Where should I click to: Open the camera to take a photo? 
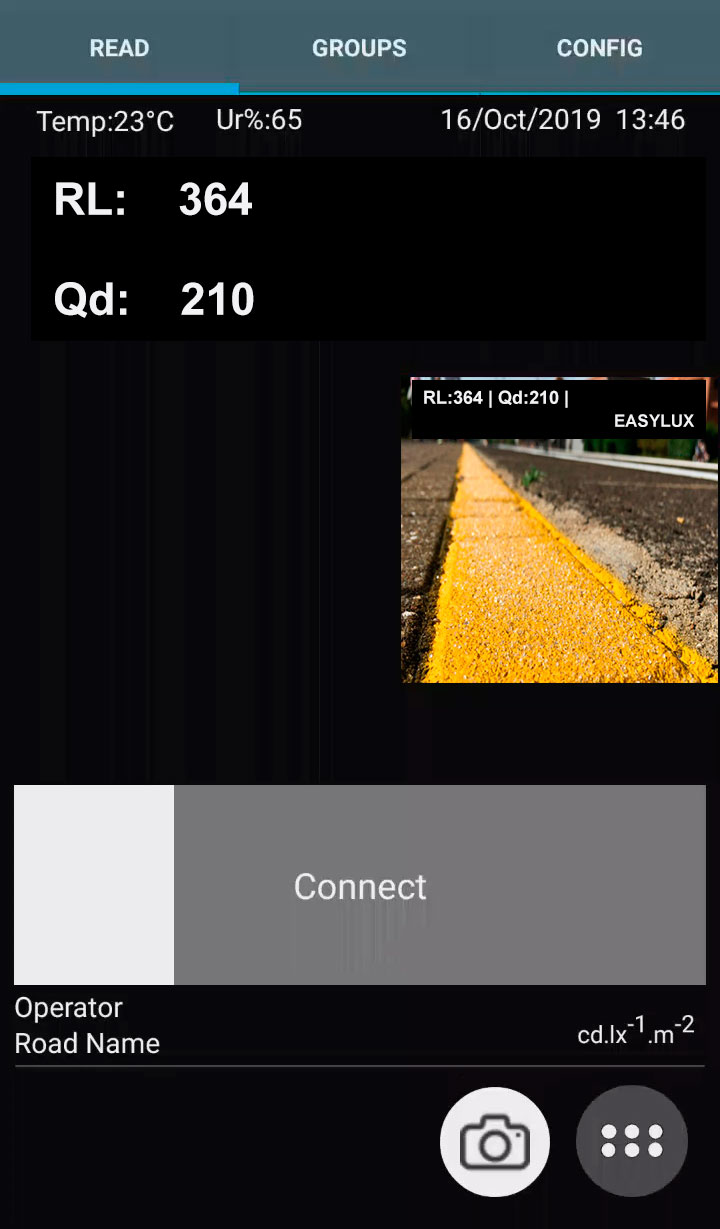[x=495, y=1142]
